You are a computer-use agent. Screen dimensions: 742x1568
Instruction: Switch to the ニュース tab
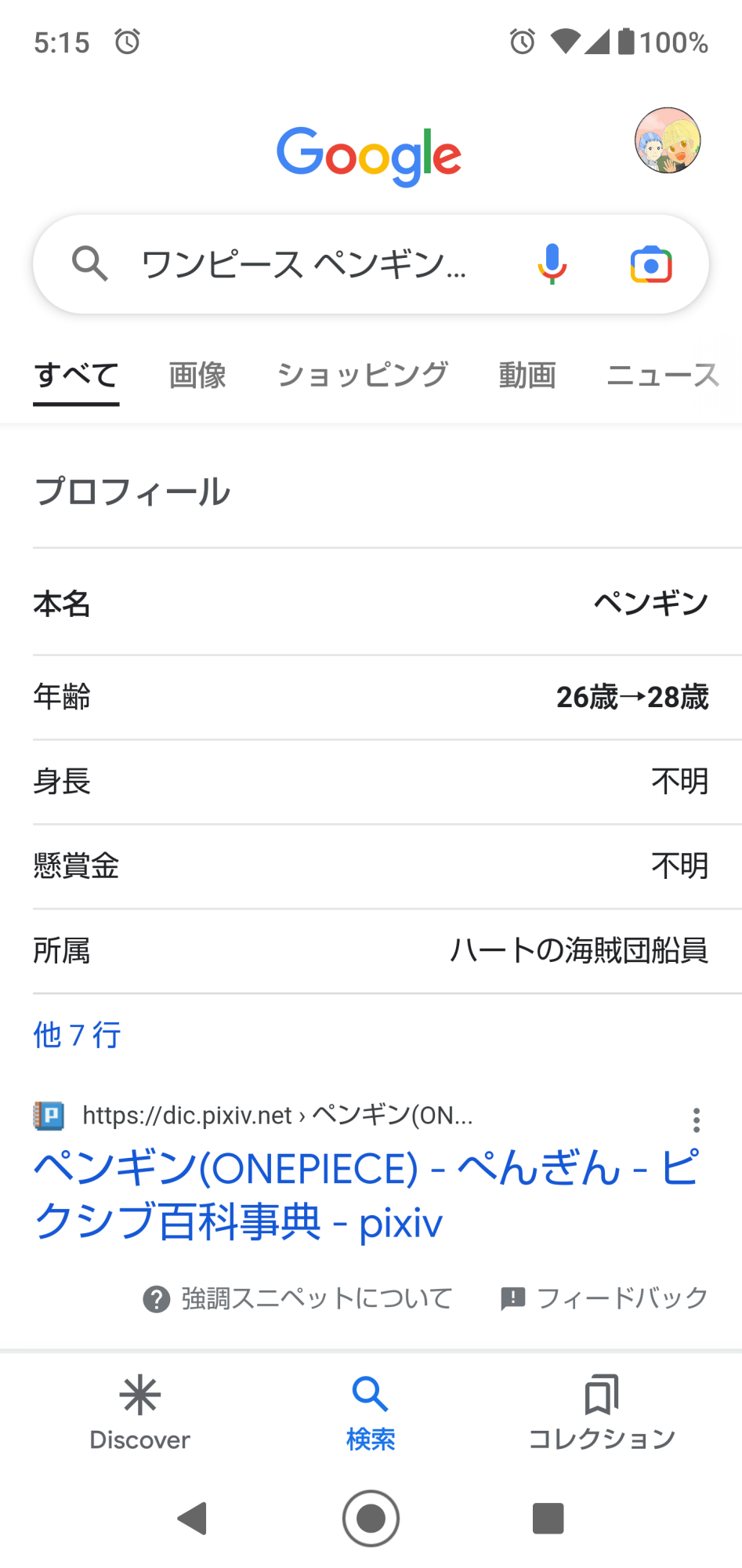(x=663, y=376)
